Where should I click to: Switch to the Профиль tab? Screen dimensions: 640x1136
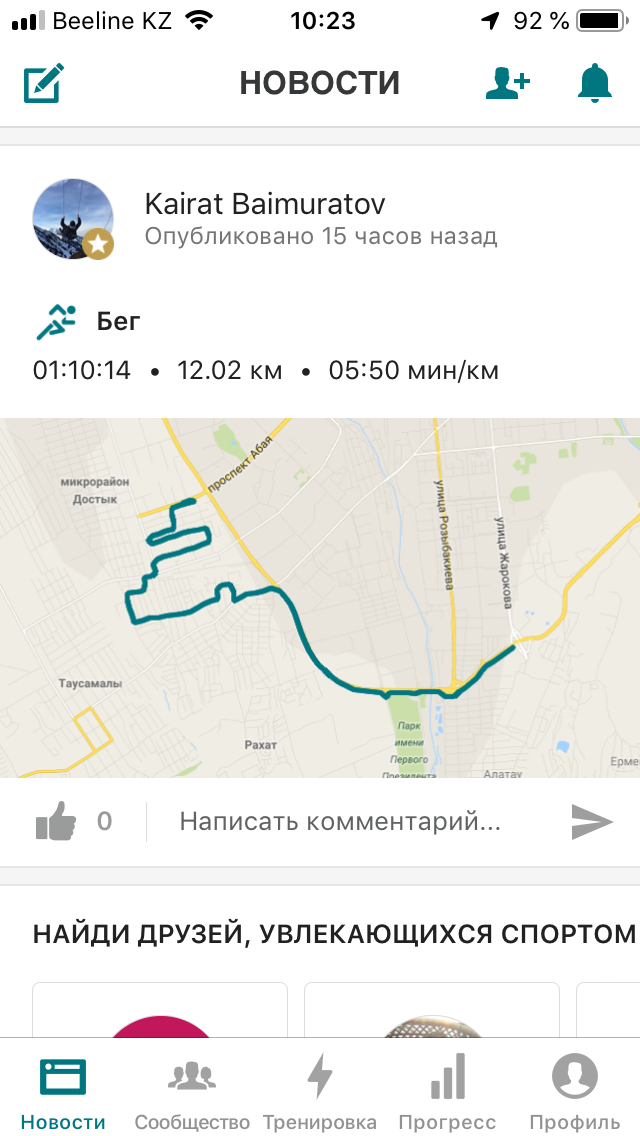click(x=575, y=1092)
